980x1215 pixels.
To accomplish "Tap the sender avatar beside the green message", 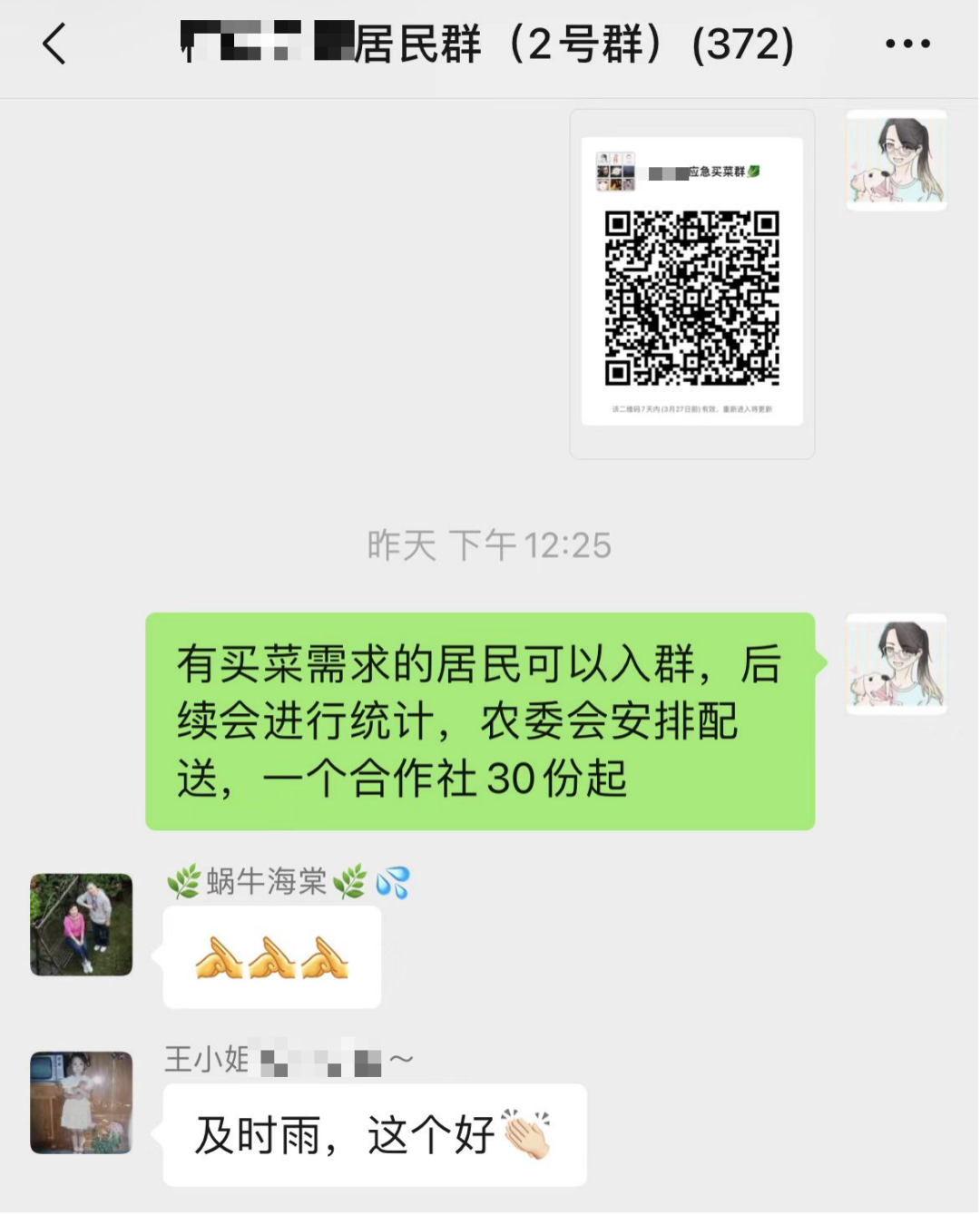I will (897, 664).
